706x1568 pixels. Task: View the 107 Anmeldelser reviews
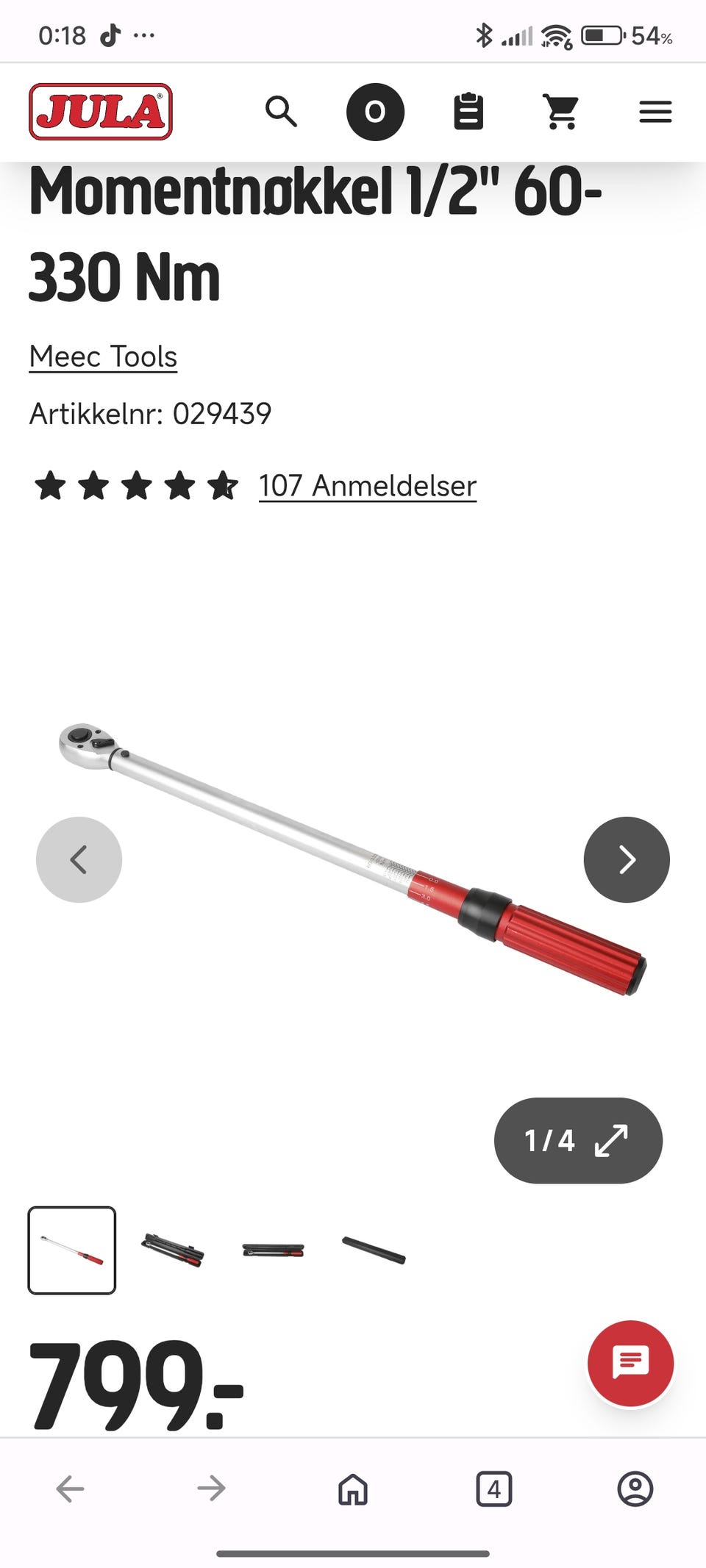point(367,486)
